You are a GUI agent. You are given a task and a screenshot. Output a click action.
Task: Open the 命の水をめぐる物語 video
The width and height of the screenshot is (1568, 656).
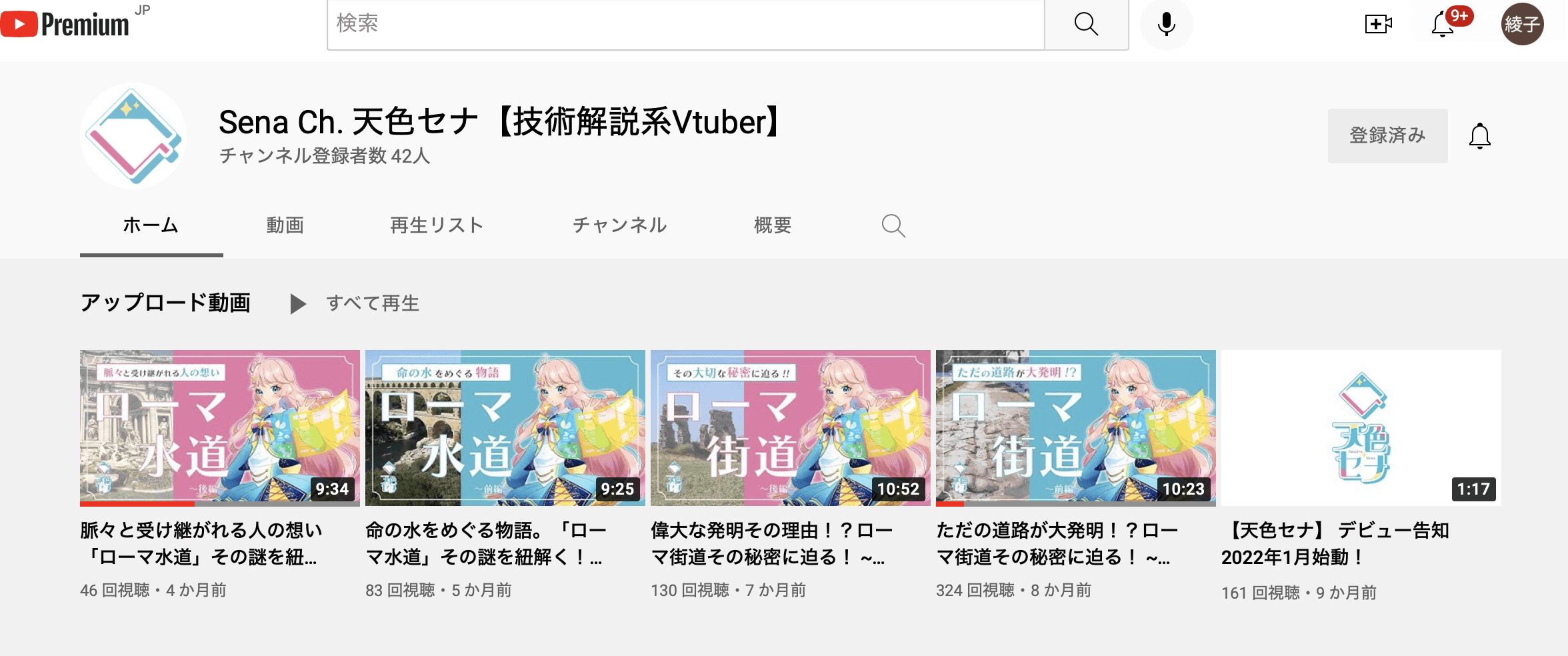click(505, 427)
